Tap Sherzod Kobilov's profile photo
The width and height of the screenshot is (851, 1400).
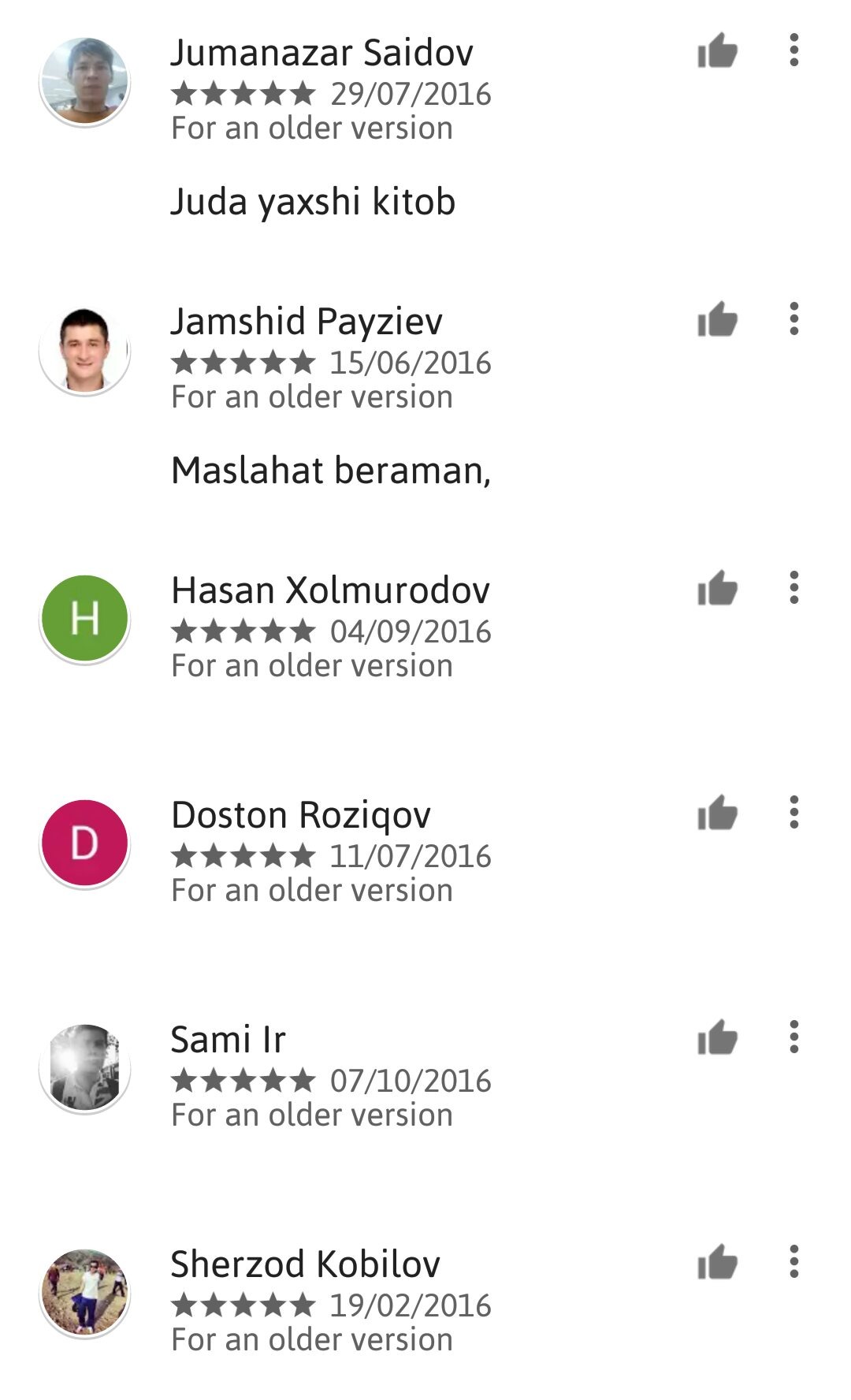point(84,1293)
